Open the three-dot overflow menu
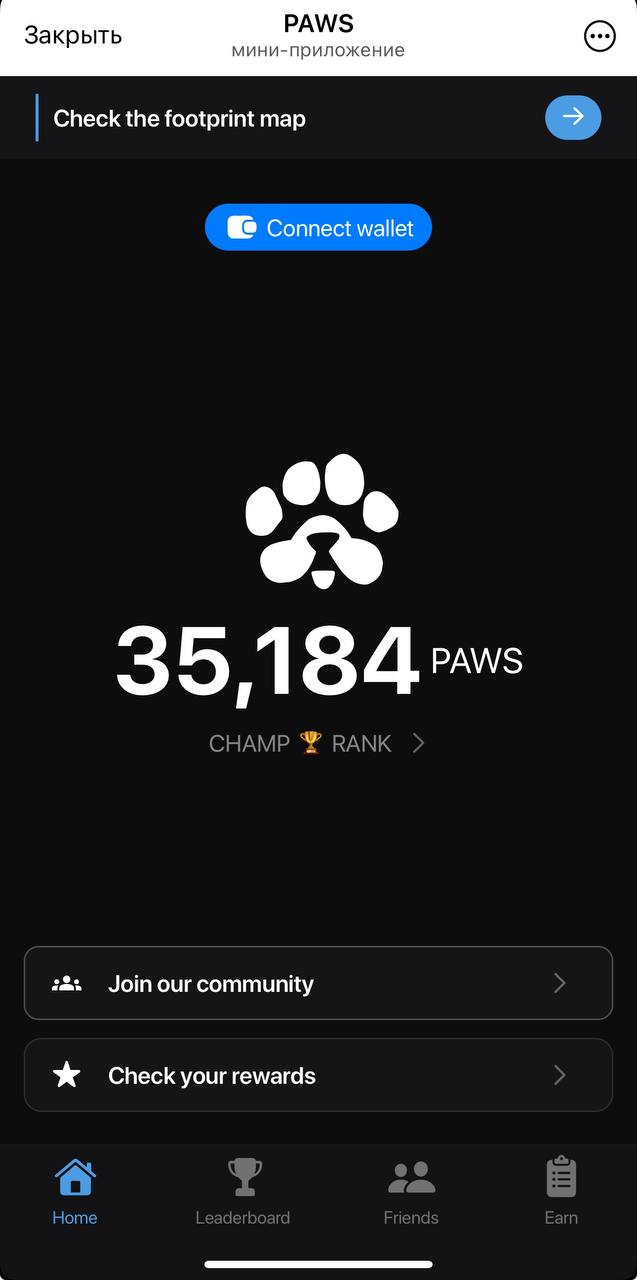The height and width of the screenshot is (1280, 637). click(x=599, y=37)
